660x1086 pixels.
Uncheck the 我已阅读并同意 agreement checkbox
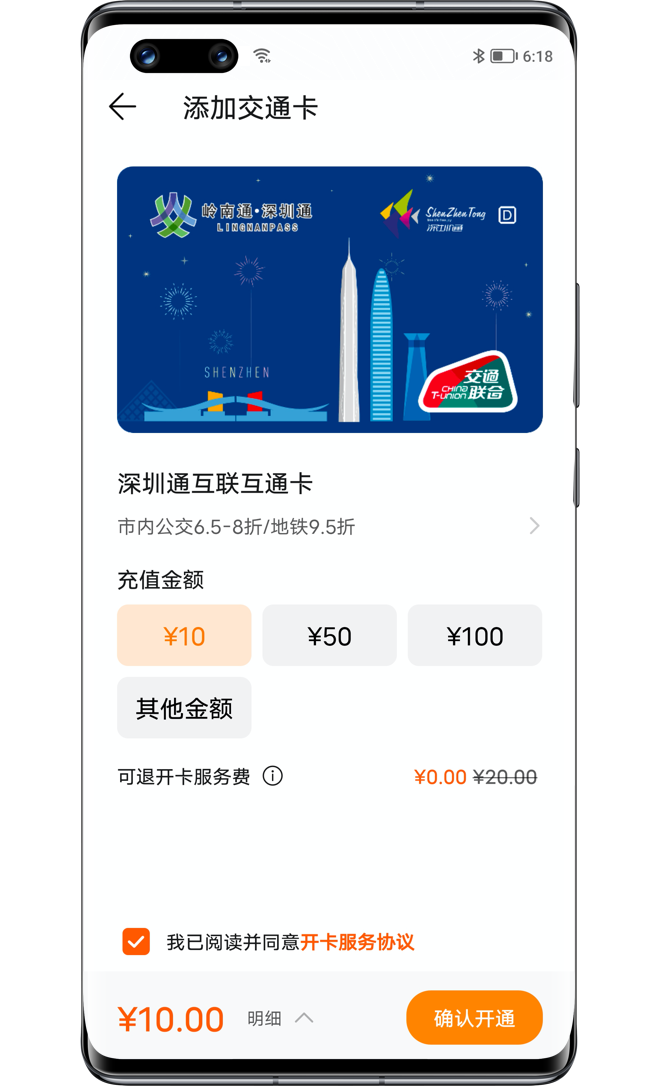[x=136, y=941]
